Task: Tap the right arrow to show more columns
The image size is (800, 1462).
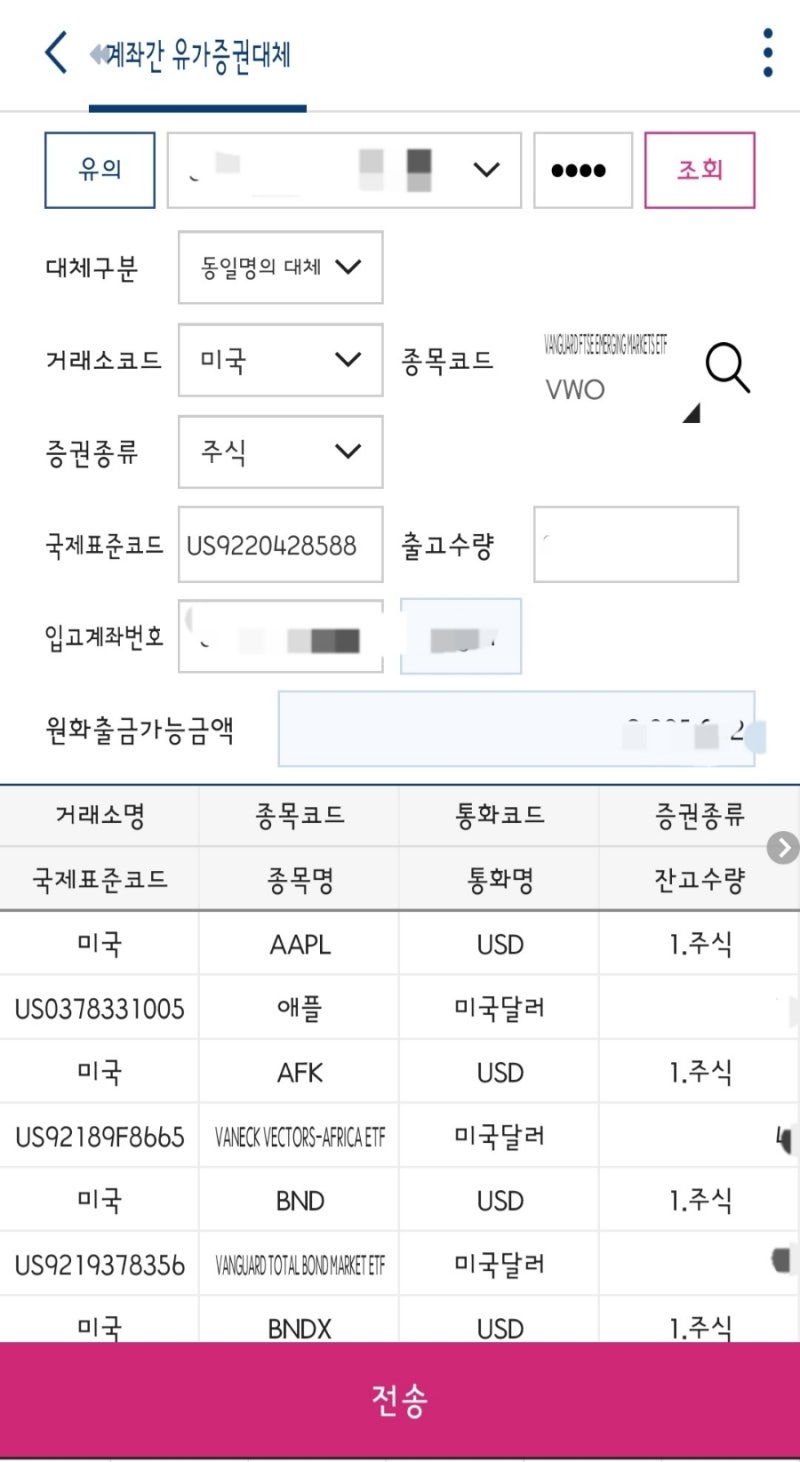Action: point(782,848)
